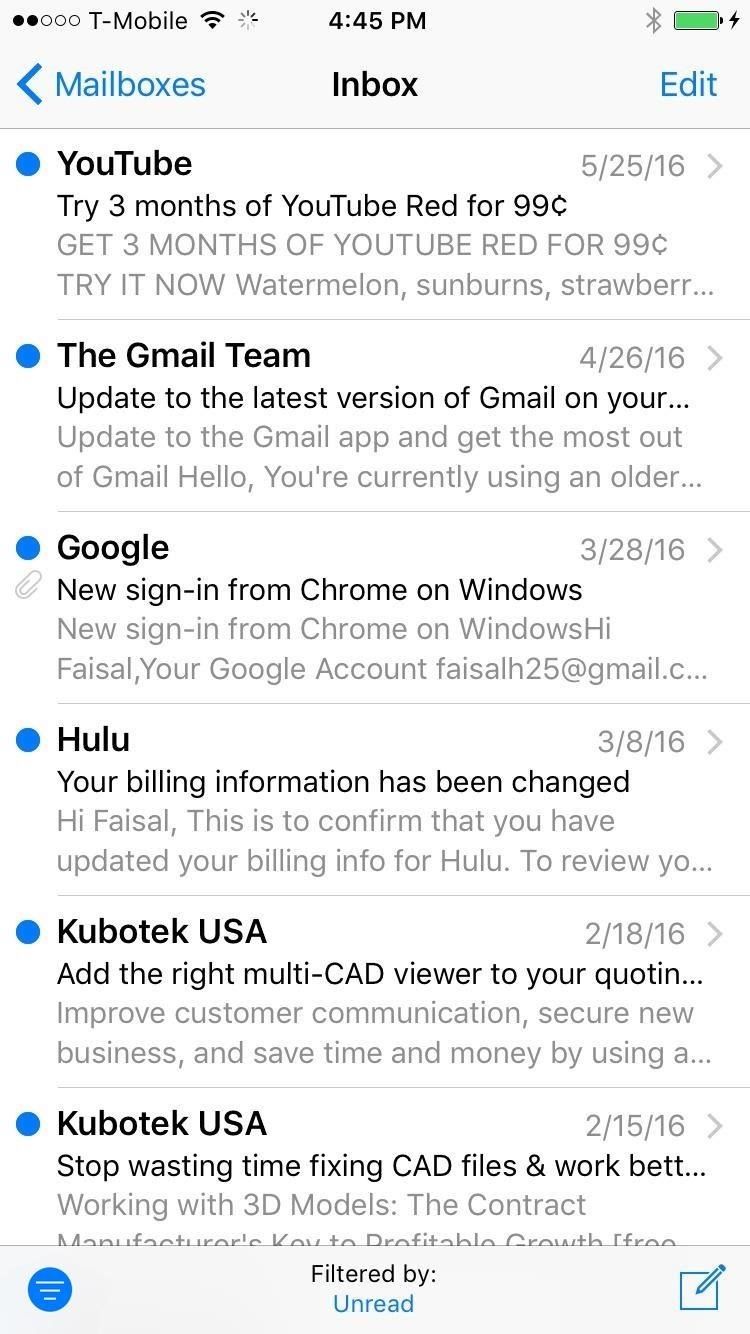Tap the Wi-Fi icon in status bar
Screen dimensions: 750x1334
[211, 18]
